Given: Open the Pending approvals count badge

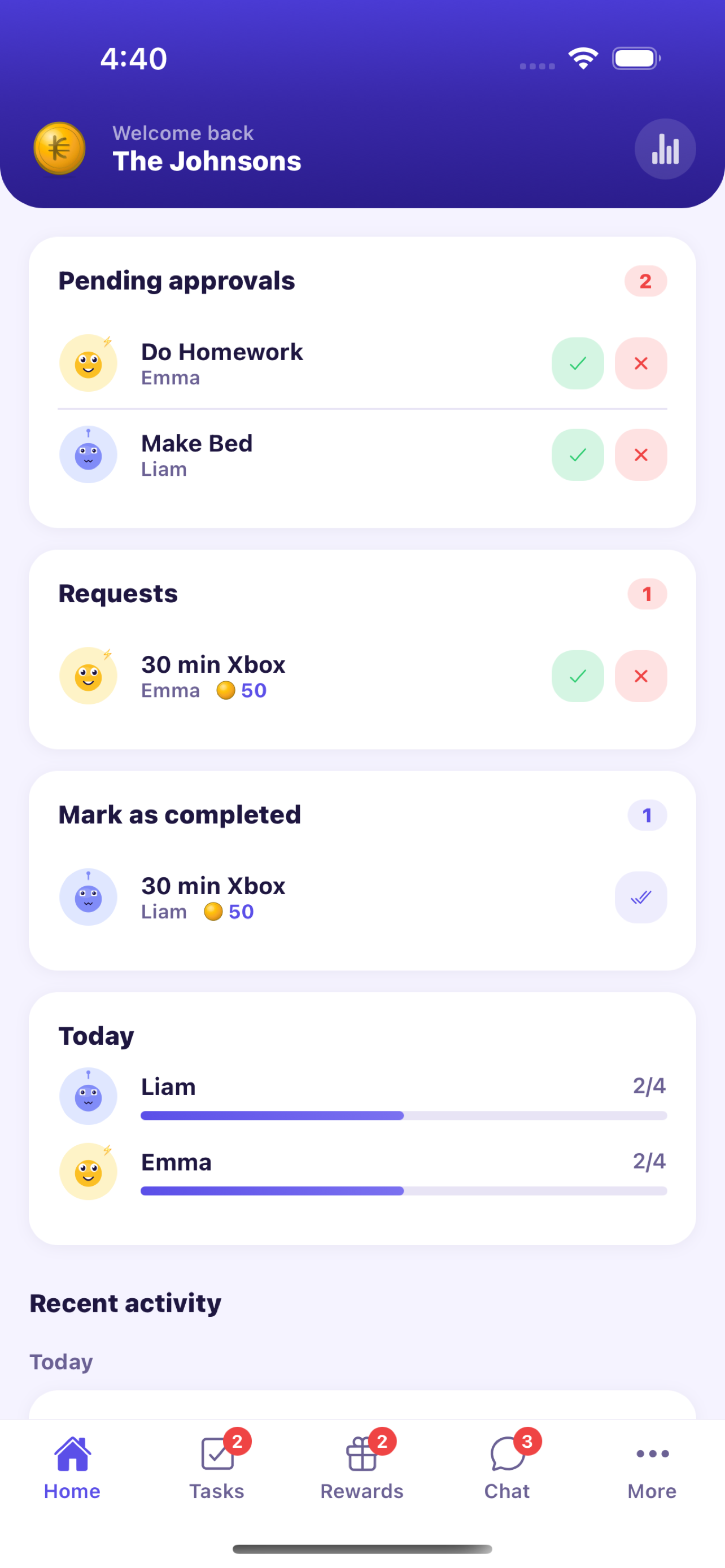Looking at the screenshot, I should click(x=645, y=281).
